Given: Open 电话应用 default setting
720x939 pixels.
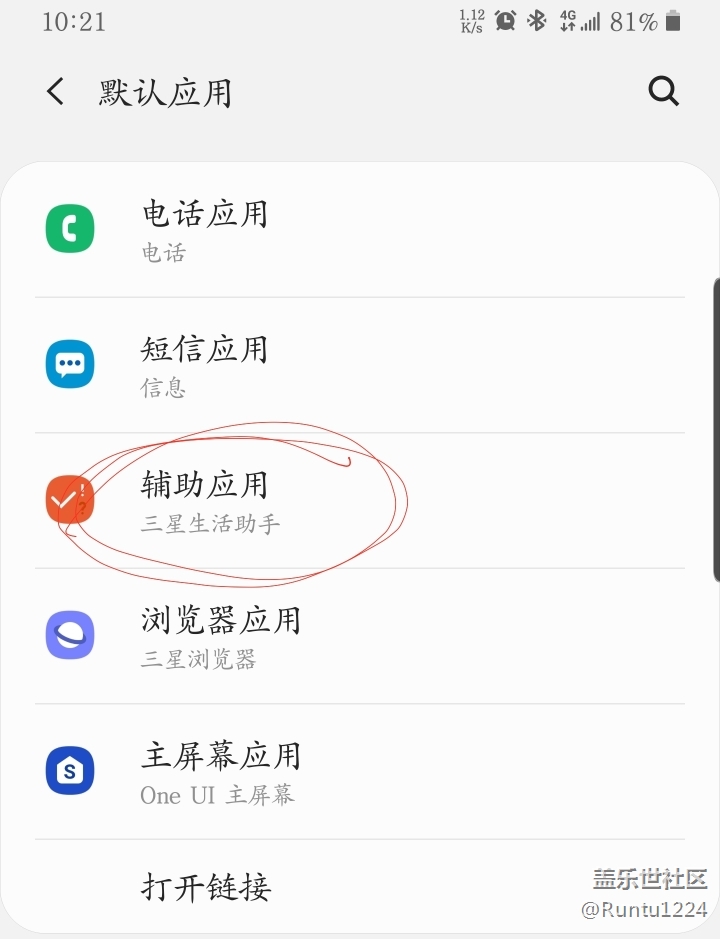Looking at the screenshot, I should [x=360, y=229].
